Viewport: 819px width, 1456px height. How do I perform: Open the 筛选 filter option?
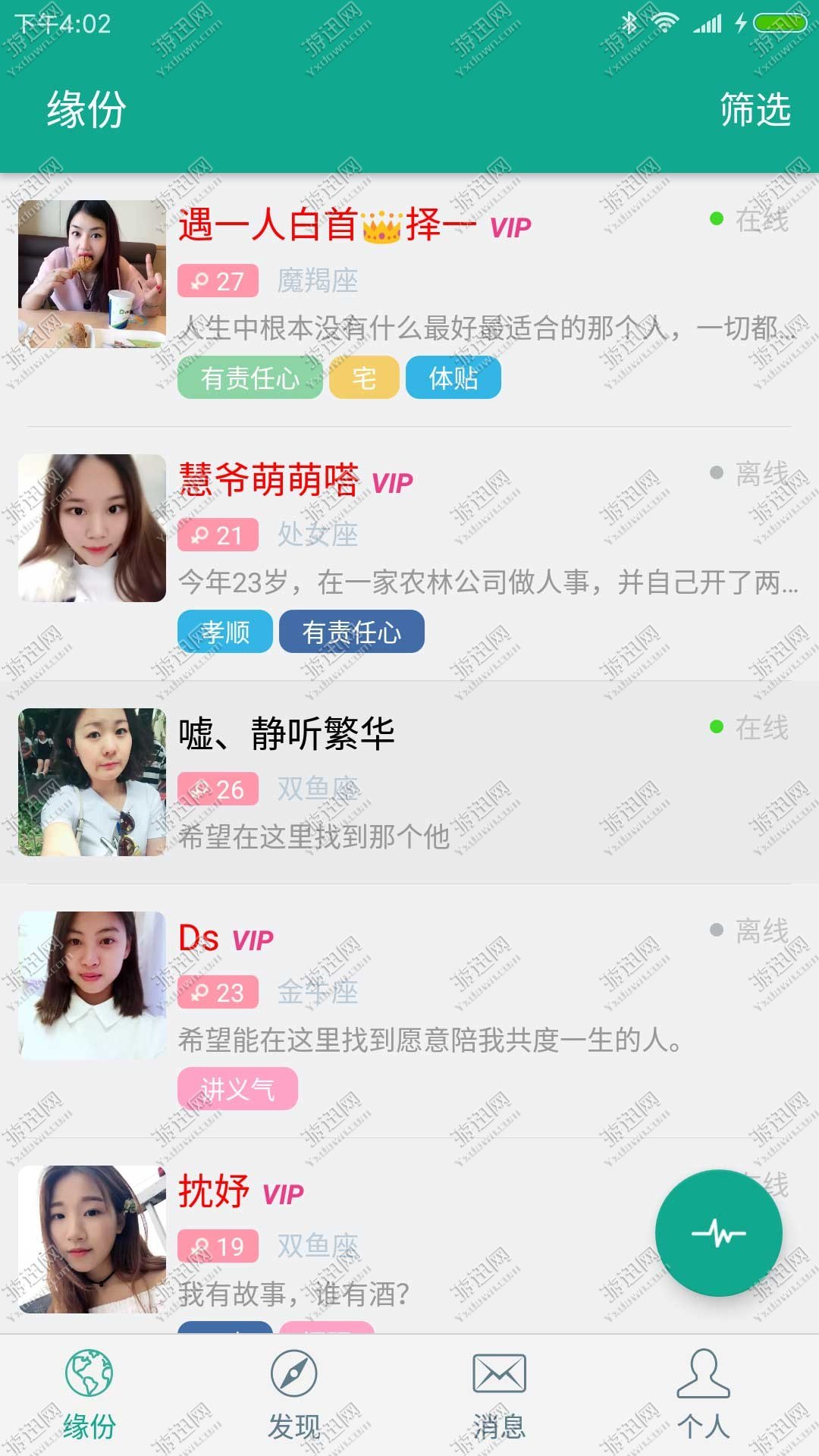(x=755, y=109)
